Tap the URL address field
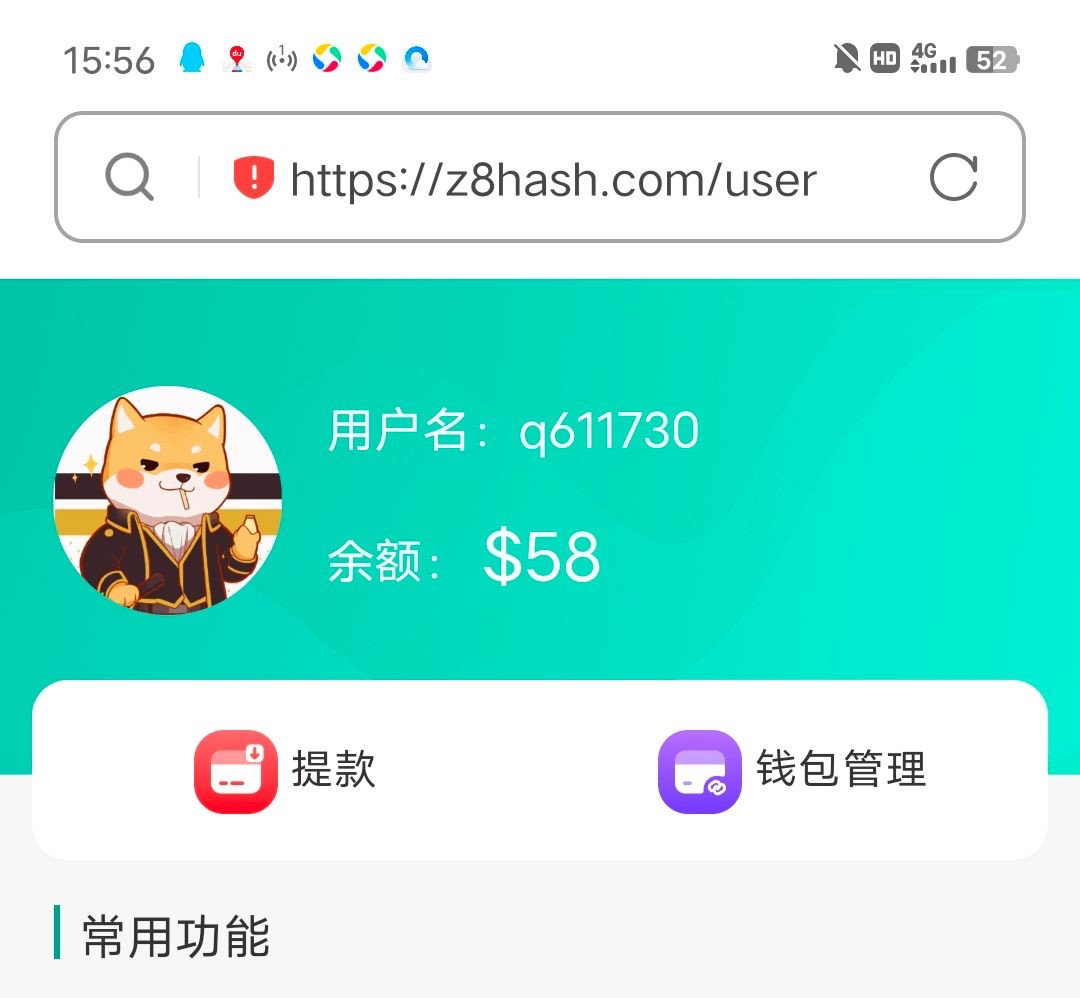The image size is (1080, 998). click(553, 179)
